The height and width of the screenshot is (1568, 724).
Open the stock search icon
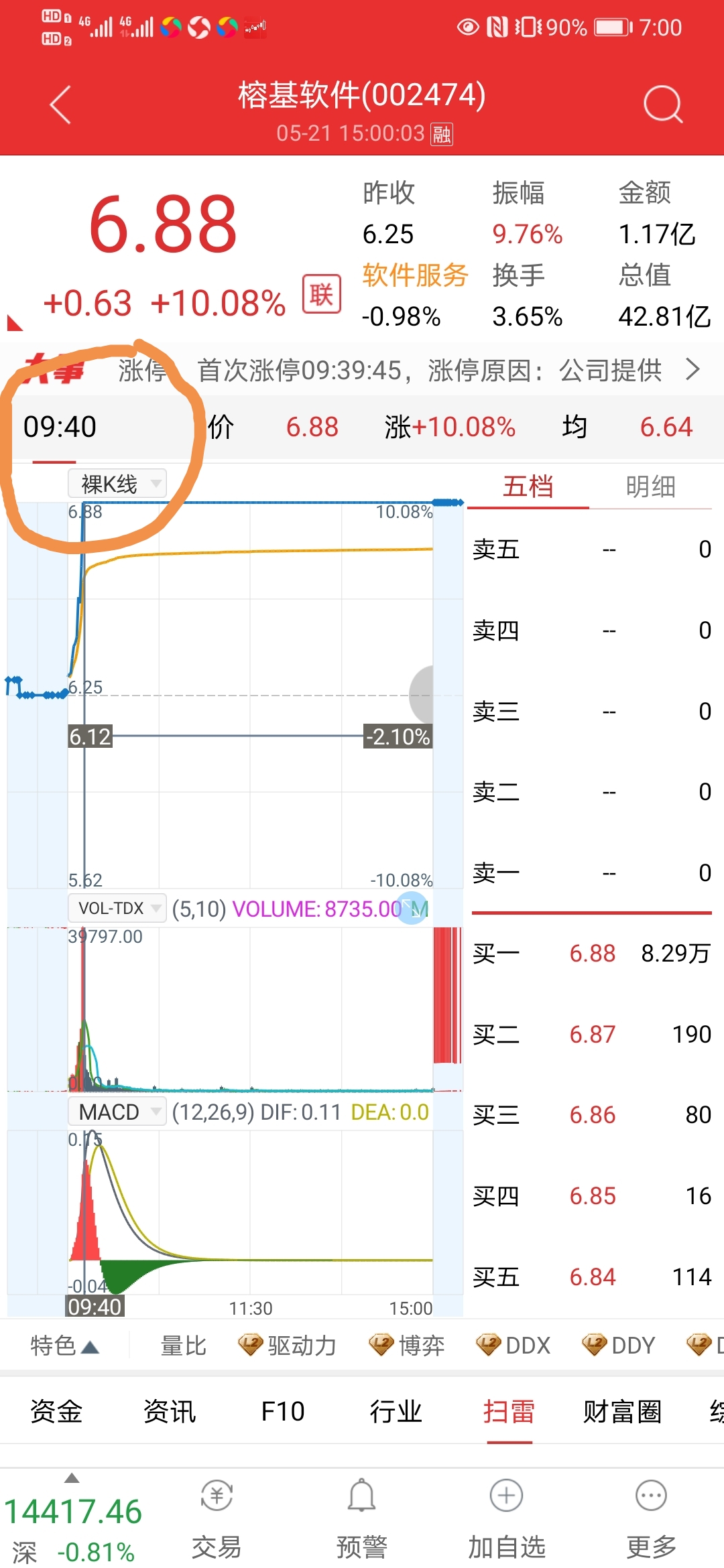click(662, 105)
